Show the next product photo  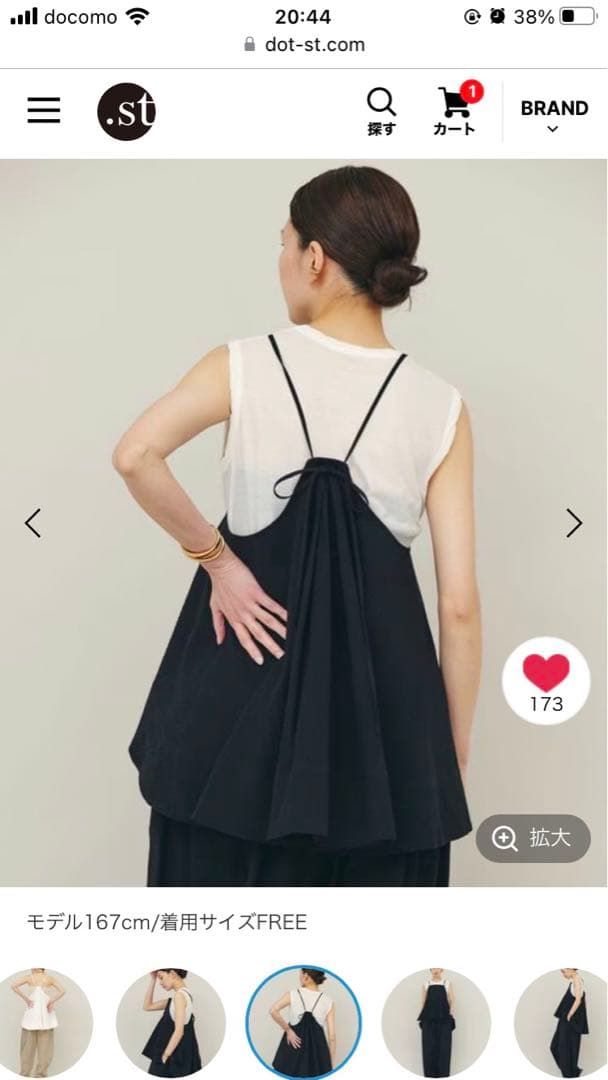click(573, 522)
